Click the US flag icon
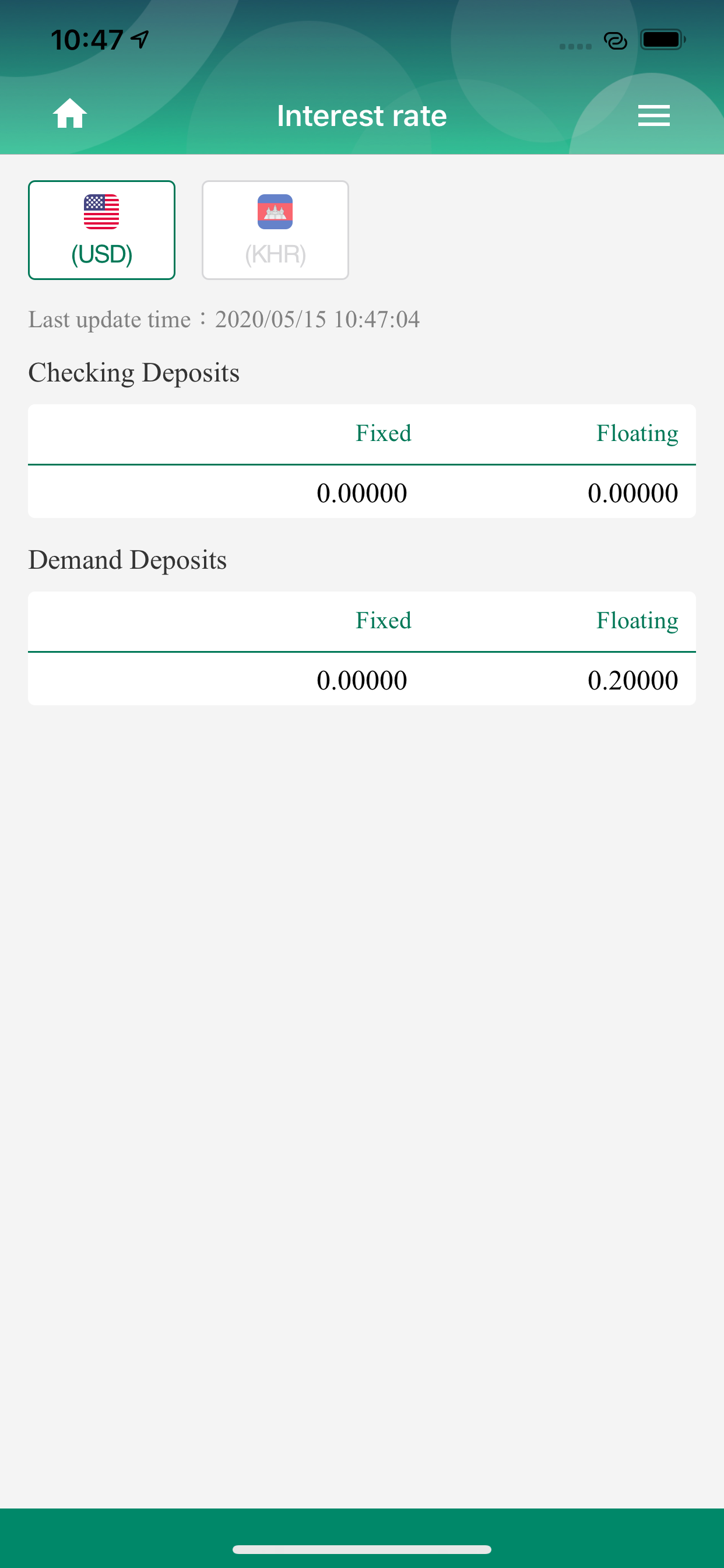This screenshot has height=1568, width=724. [x=101, y=211]
